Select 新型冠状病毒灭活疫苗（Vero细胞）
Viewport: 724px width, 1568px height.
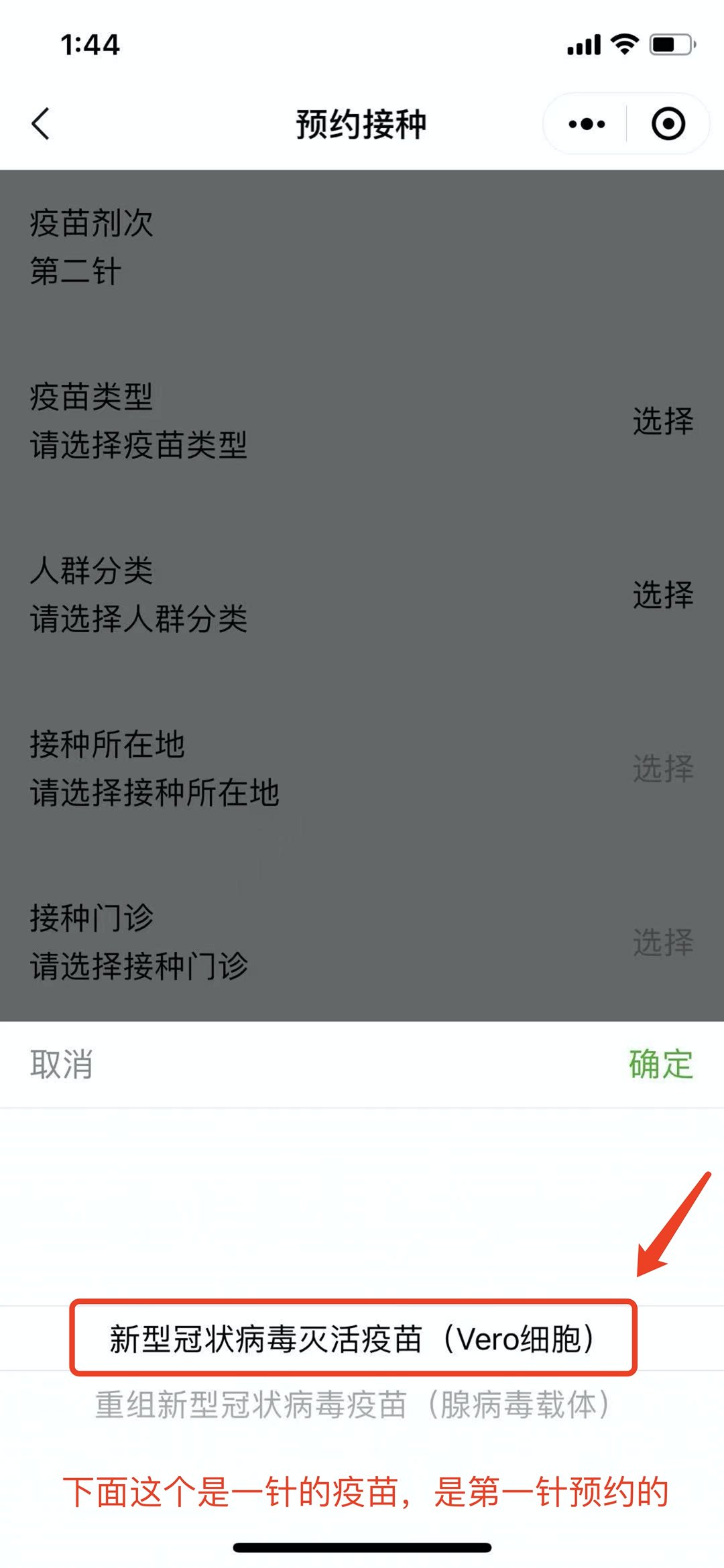point(353,1339)
